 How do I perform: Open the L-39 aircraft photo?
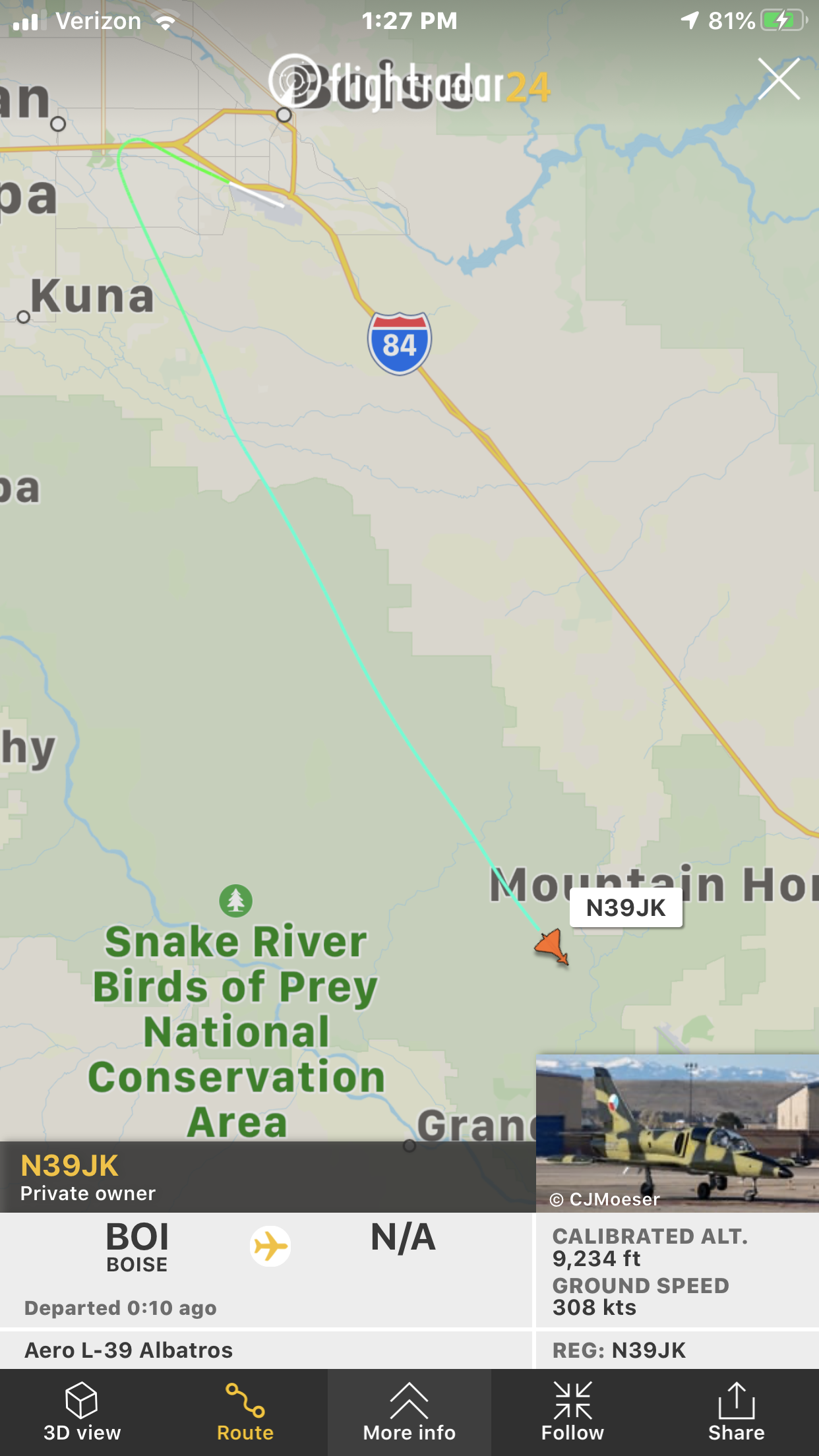[x=677, y=1133]
